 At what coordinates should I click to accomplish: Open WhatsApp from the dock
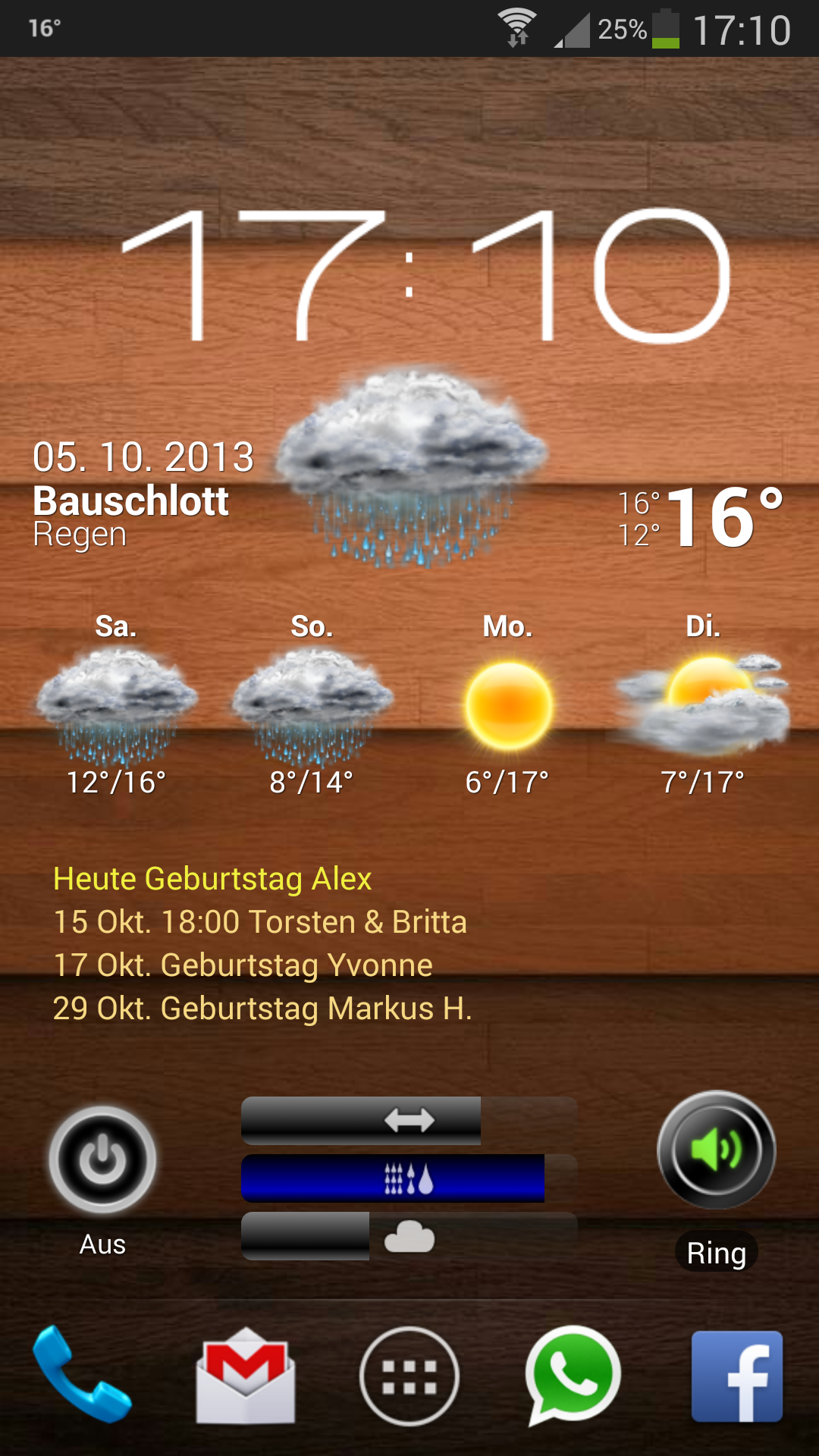click(573, 1376)
